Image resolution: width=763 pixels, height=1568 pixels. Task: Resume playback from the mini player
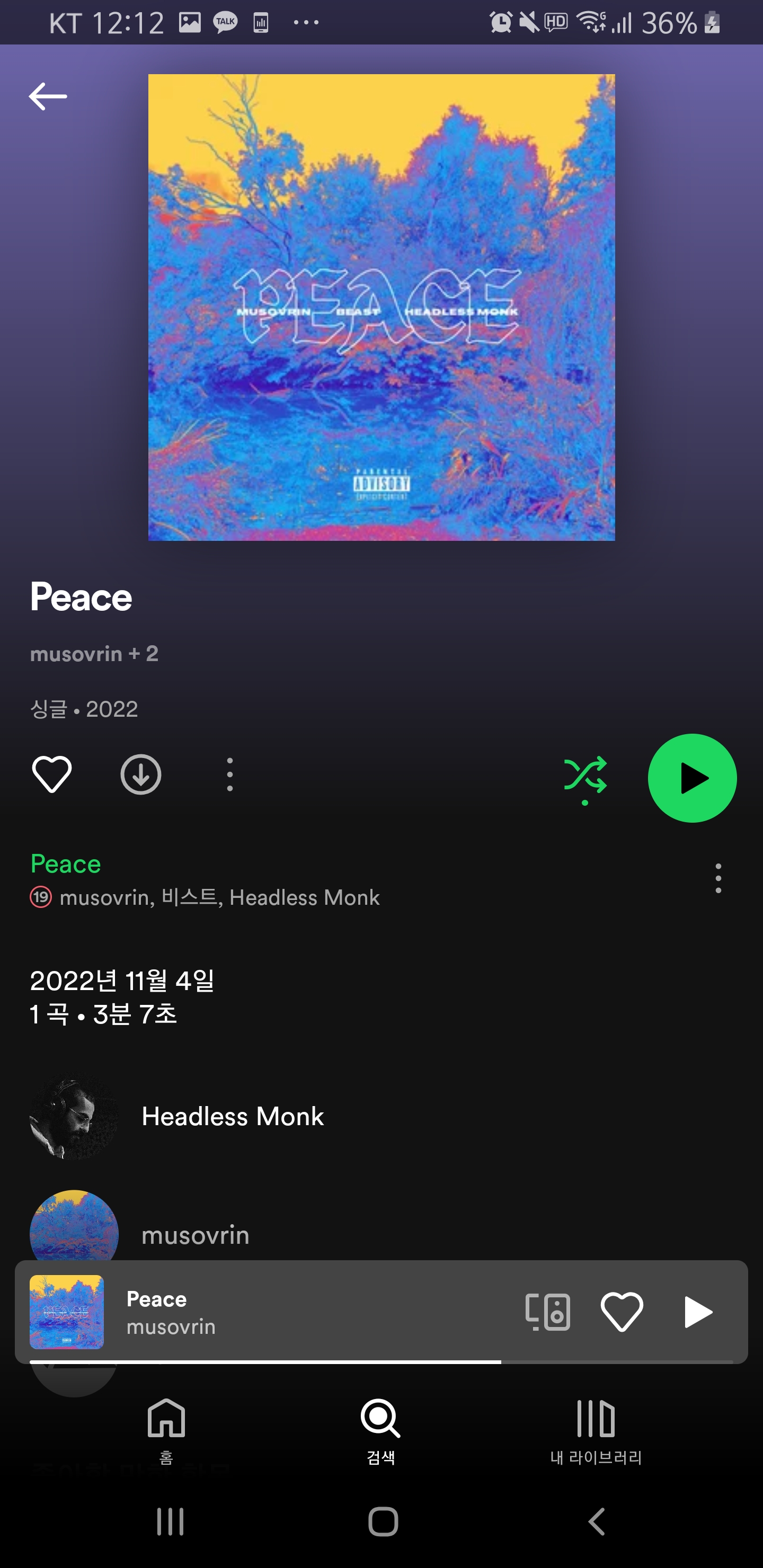(697, 1312)
